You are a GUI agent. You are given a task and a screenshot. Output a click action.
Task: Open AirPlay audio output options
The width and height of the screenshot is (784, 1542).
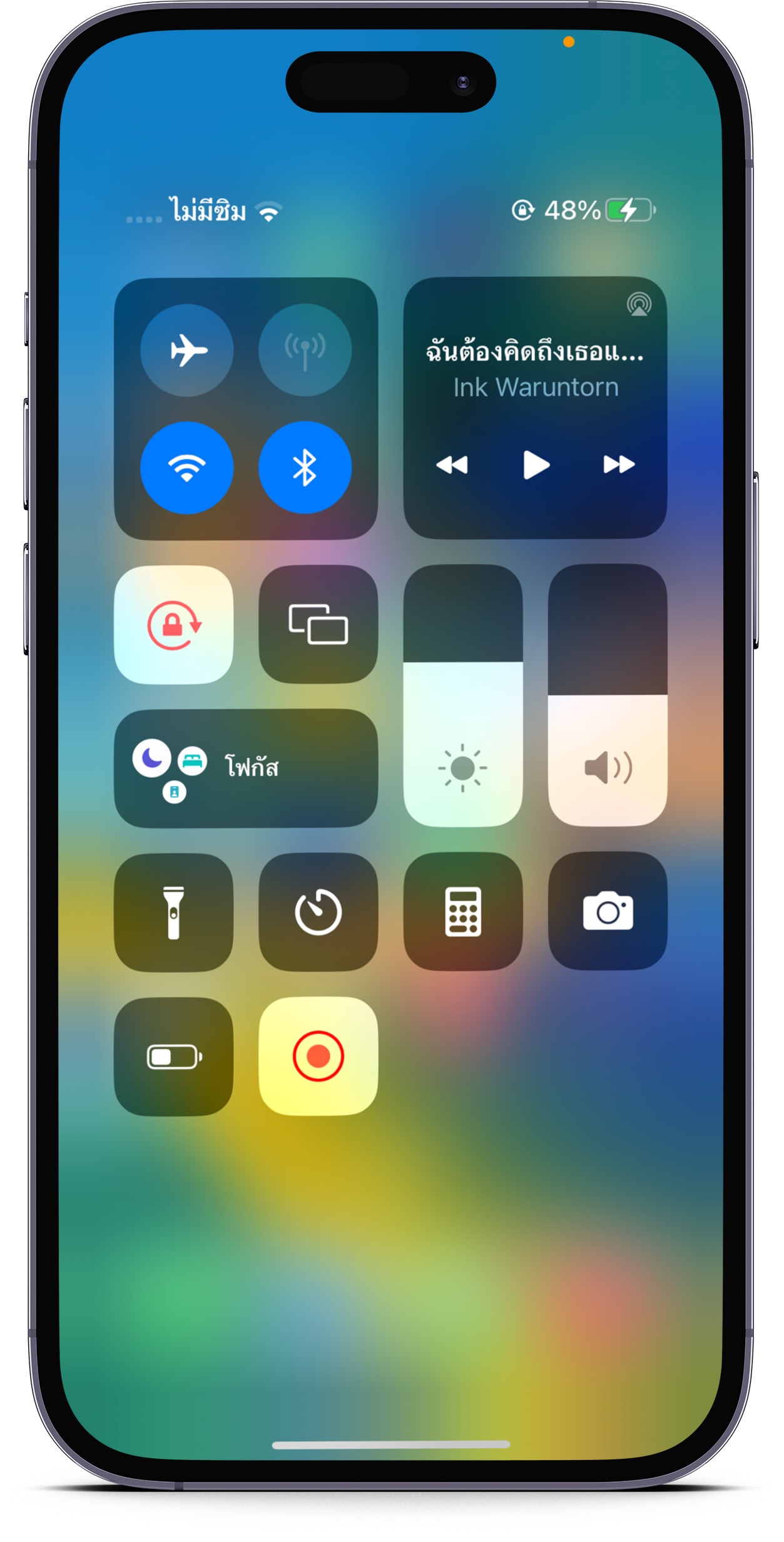point(638,305)
